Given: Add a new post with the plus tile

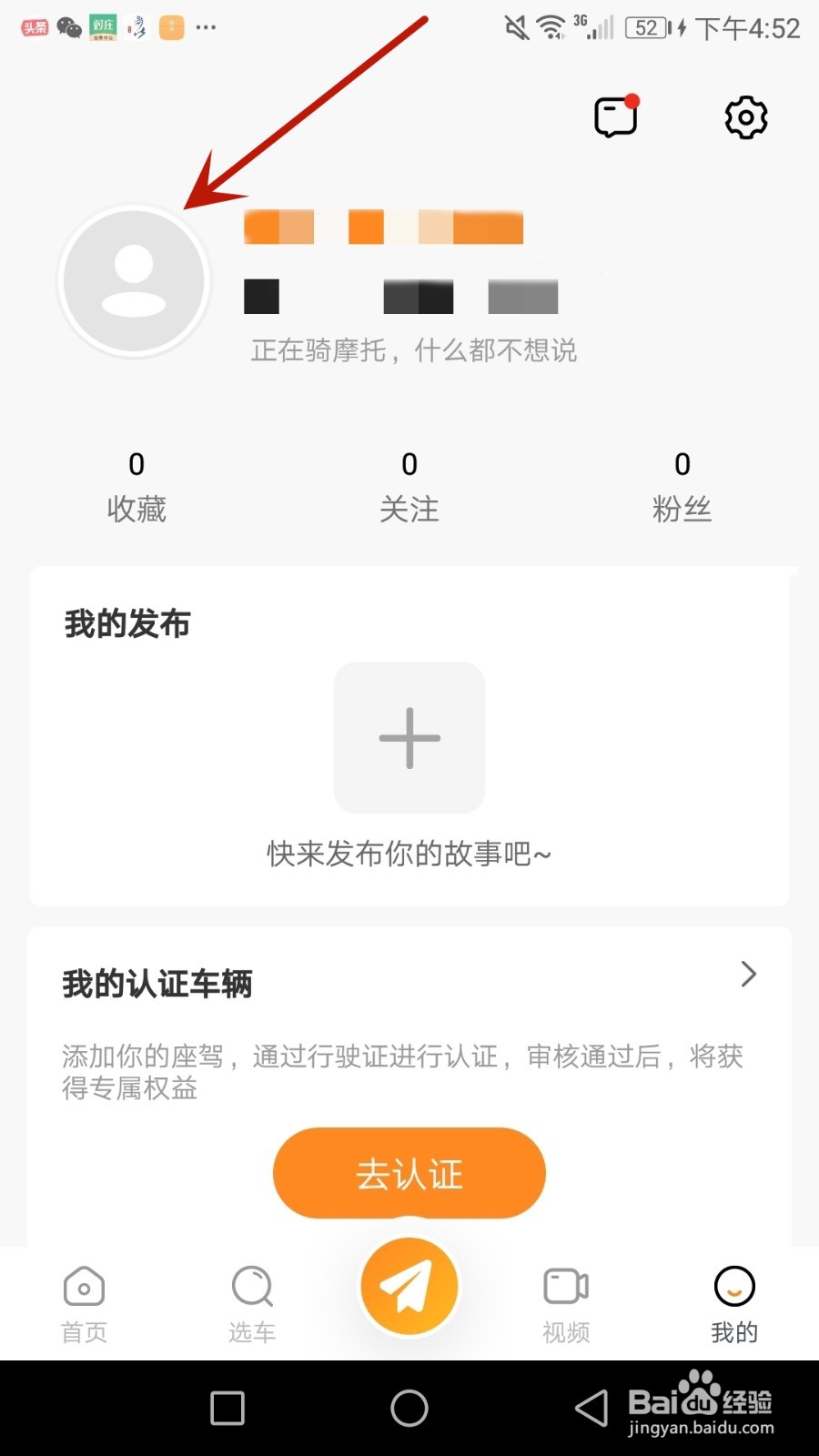Looking at the screenshot, I should (409, 738).
